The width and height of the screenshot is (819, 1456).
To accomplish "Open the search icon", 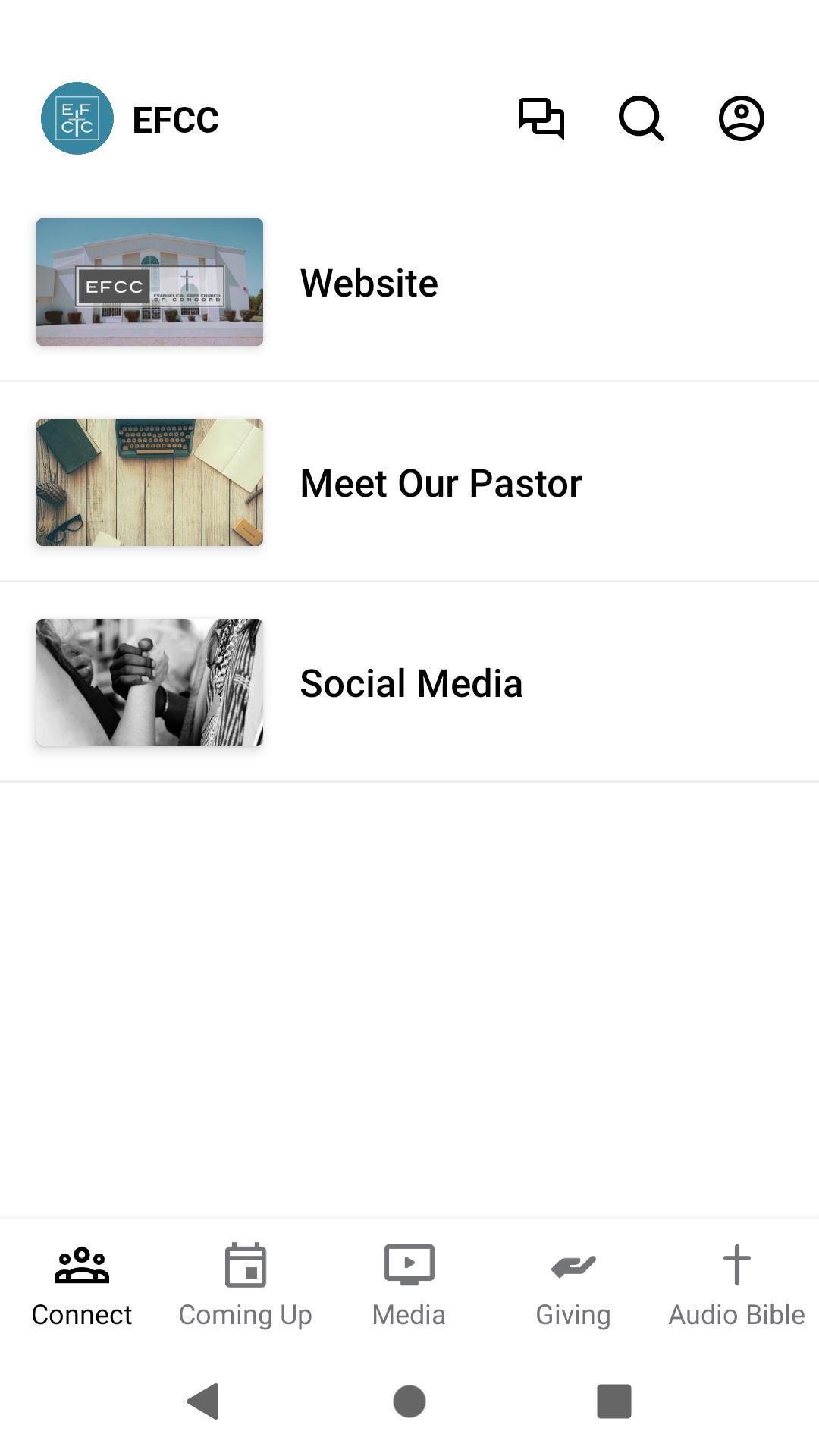I will coord(642,119).
